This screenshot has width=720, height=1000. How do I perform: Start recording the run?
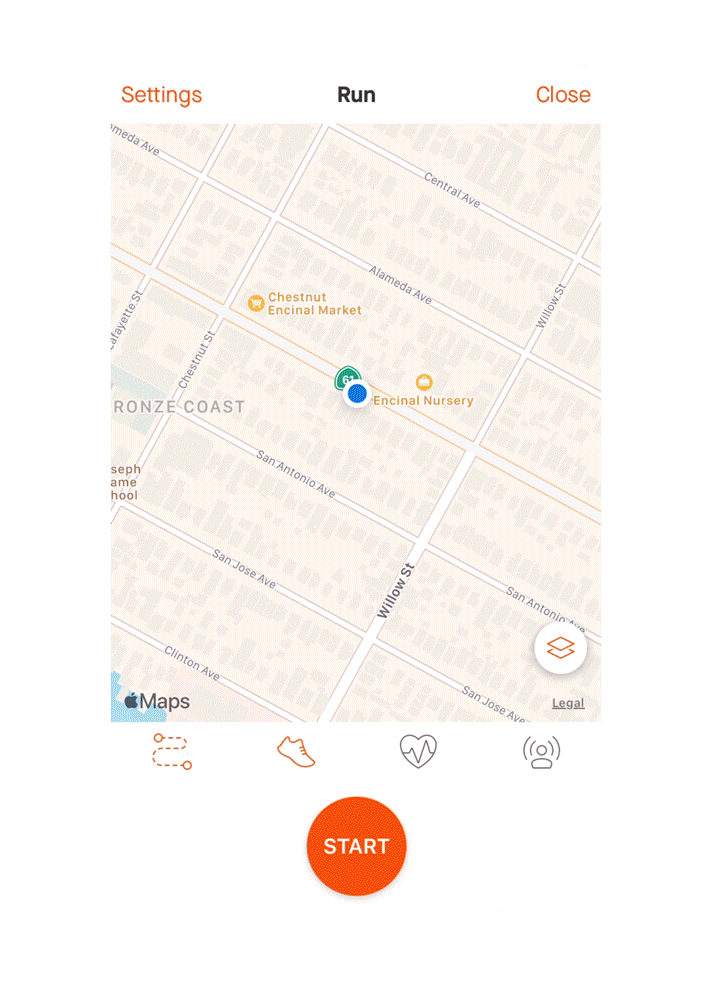(356, 846)
